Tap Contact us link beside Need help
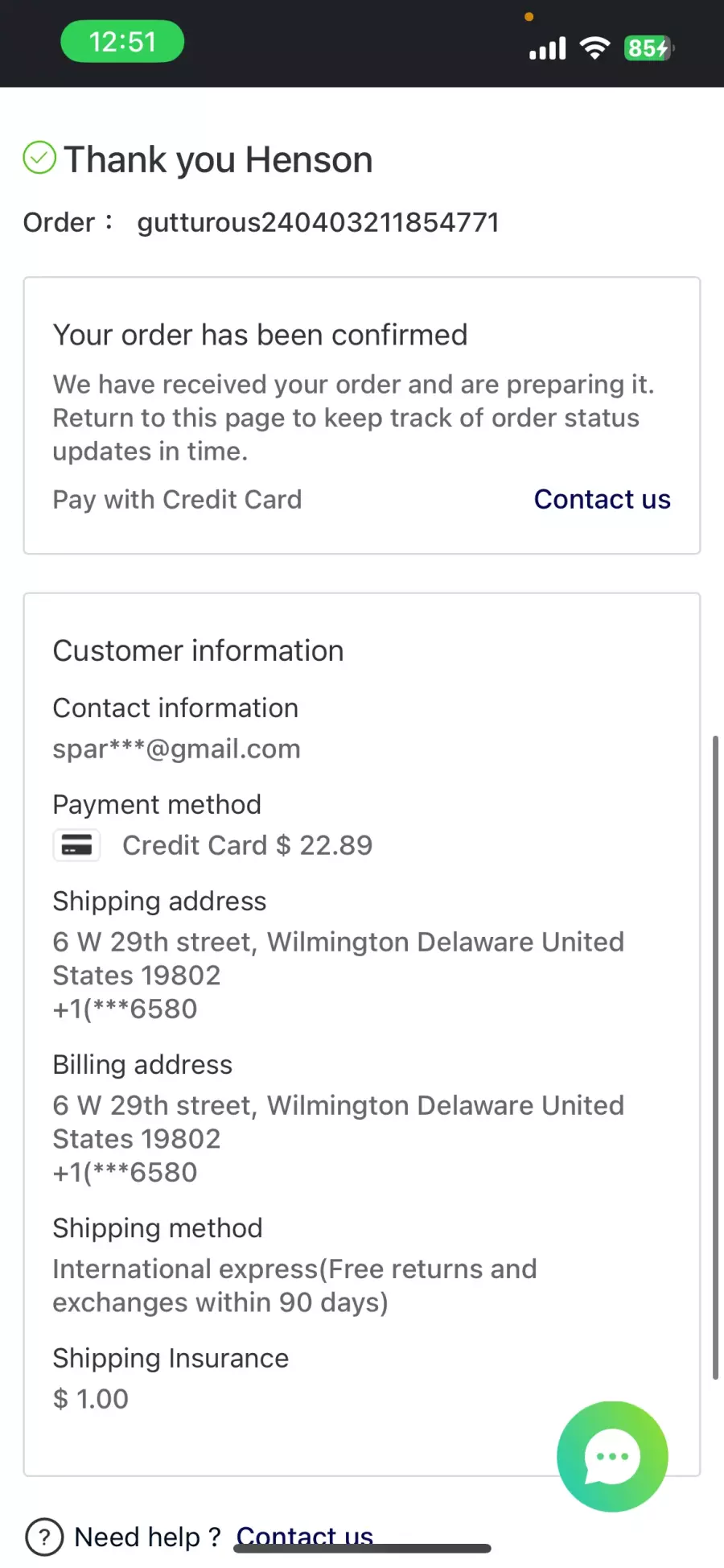The image size is (724, 1568). coord(304,1536)
